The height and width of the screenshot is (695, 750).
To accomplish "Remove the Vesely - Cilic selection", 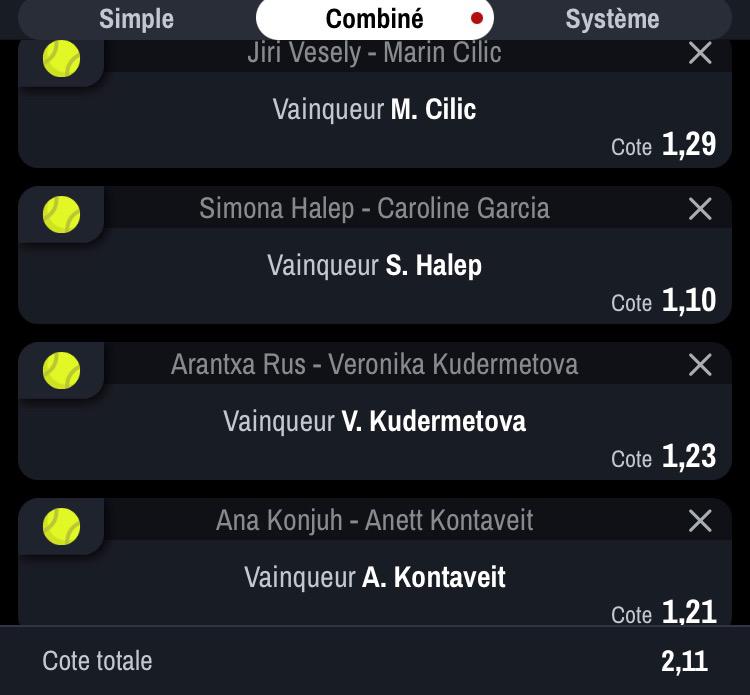I will [x=700, y=53].
